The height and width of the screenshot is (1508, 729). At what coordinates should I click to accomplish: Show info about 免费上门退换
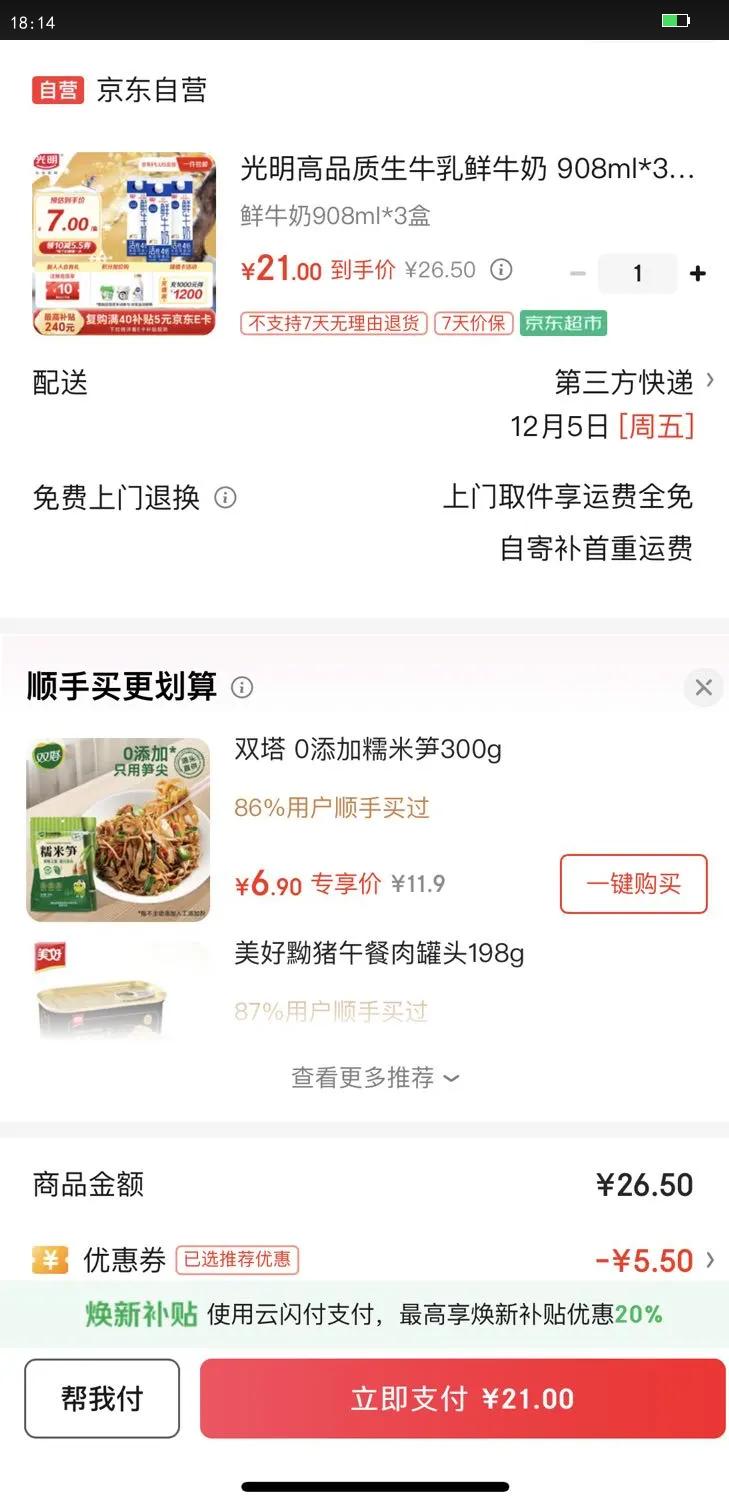coord(226,498)
